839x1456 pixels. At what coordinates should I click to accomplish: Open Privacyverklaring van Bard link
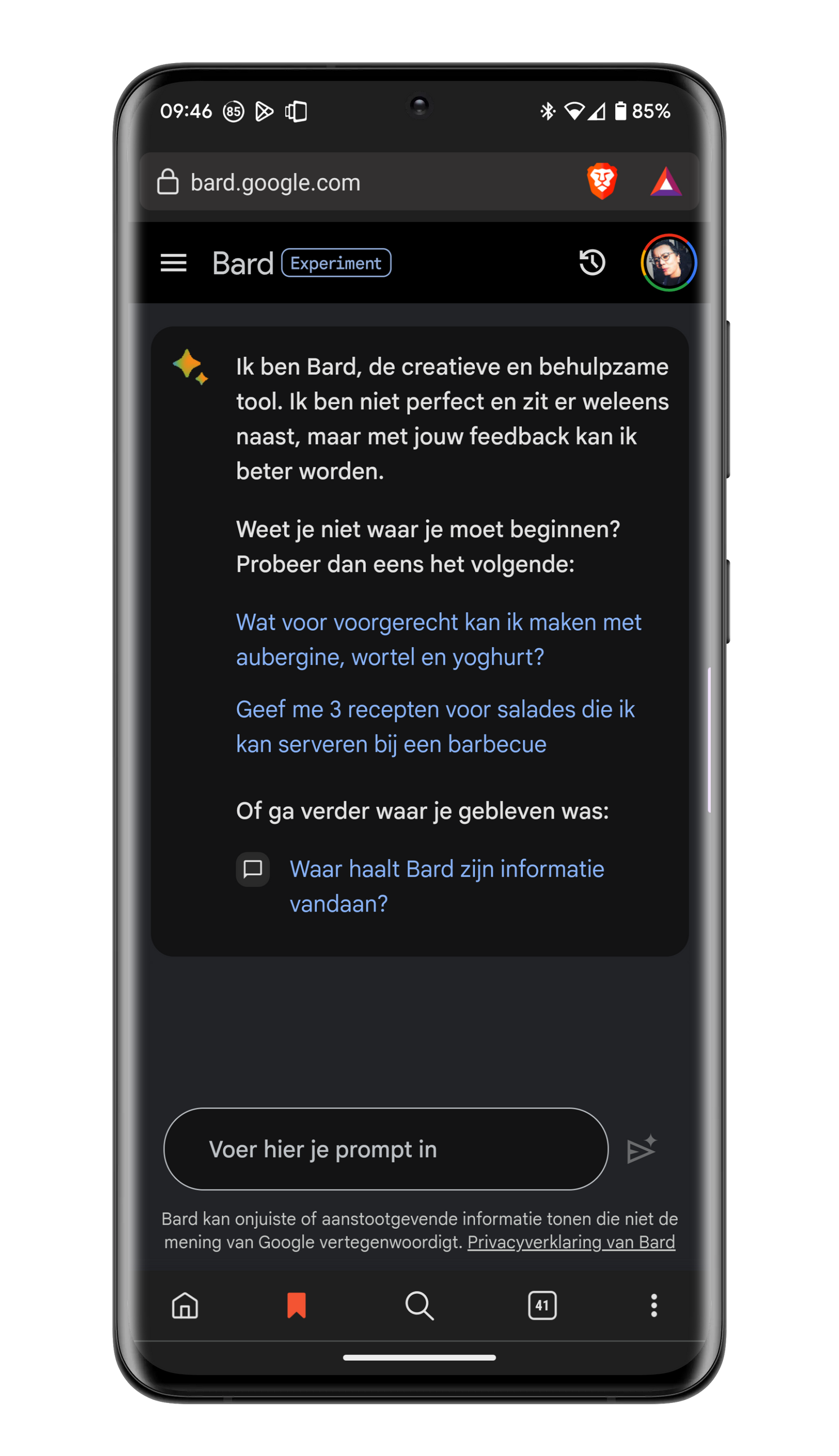pos(571,1242)
